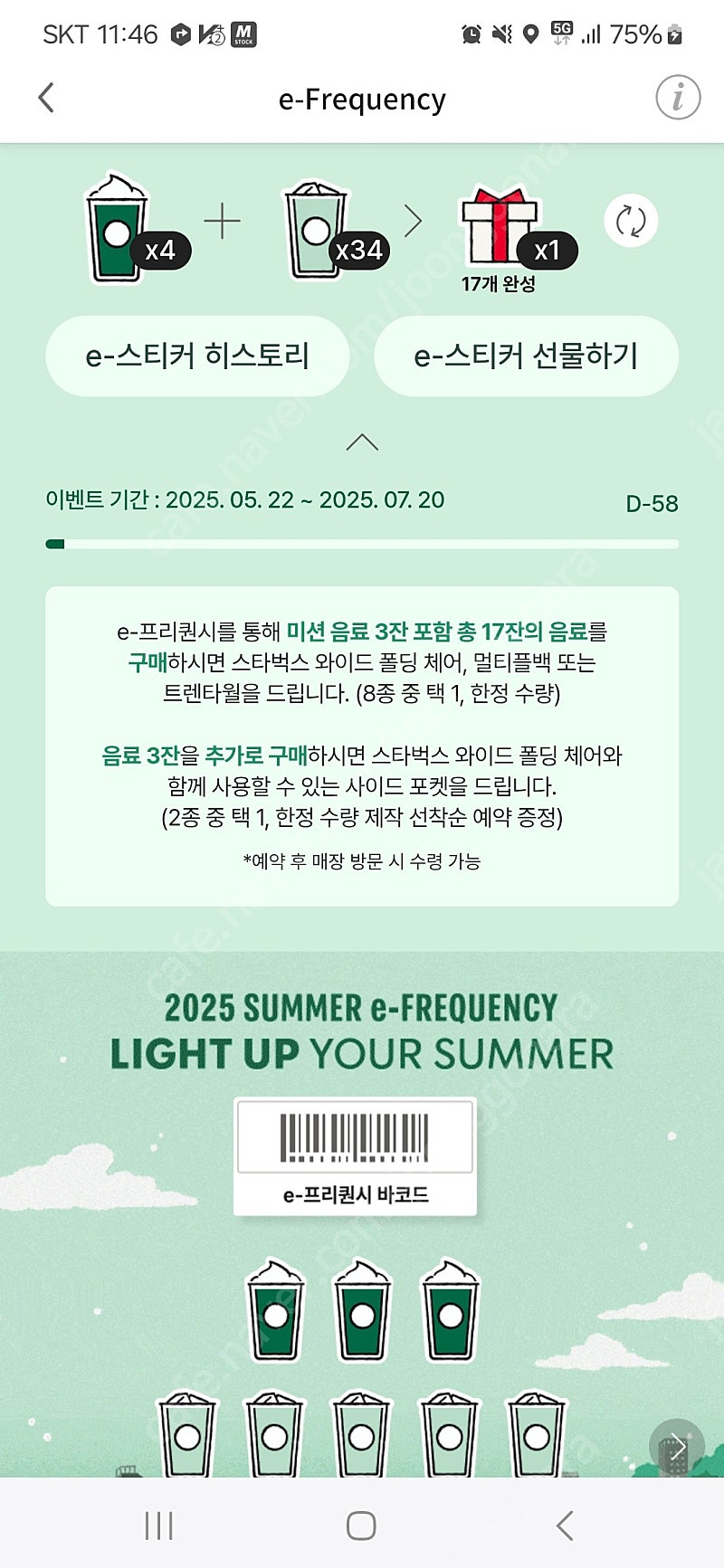Open e-스티커 히스토리
The height and width of the screenshot is (1568, 724).
(197, 356)
